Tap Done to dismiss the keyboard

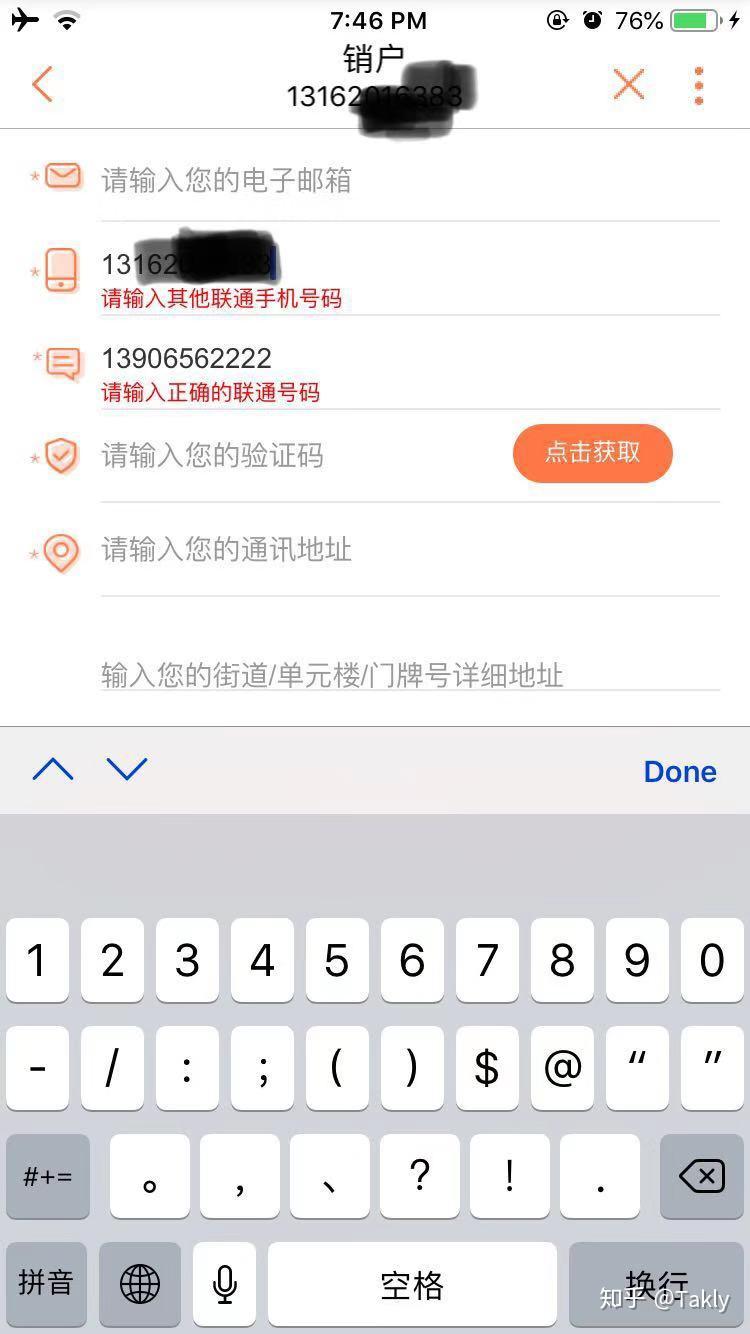point(680,770)
